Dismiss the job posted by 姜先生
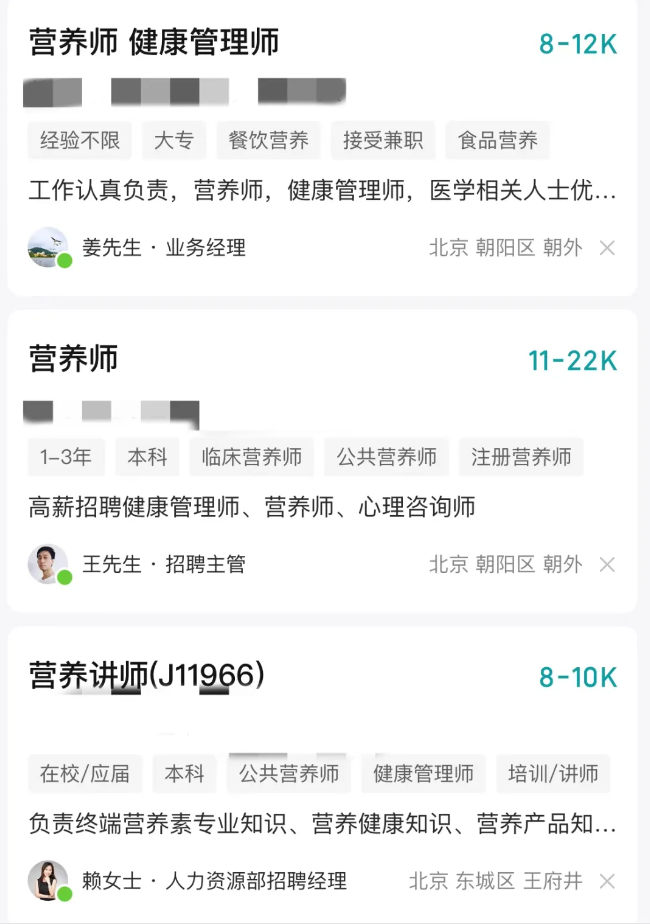Image resolution: width=650 pixels, height=924 pixels. [x=607, y=248]
